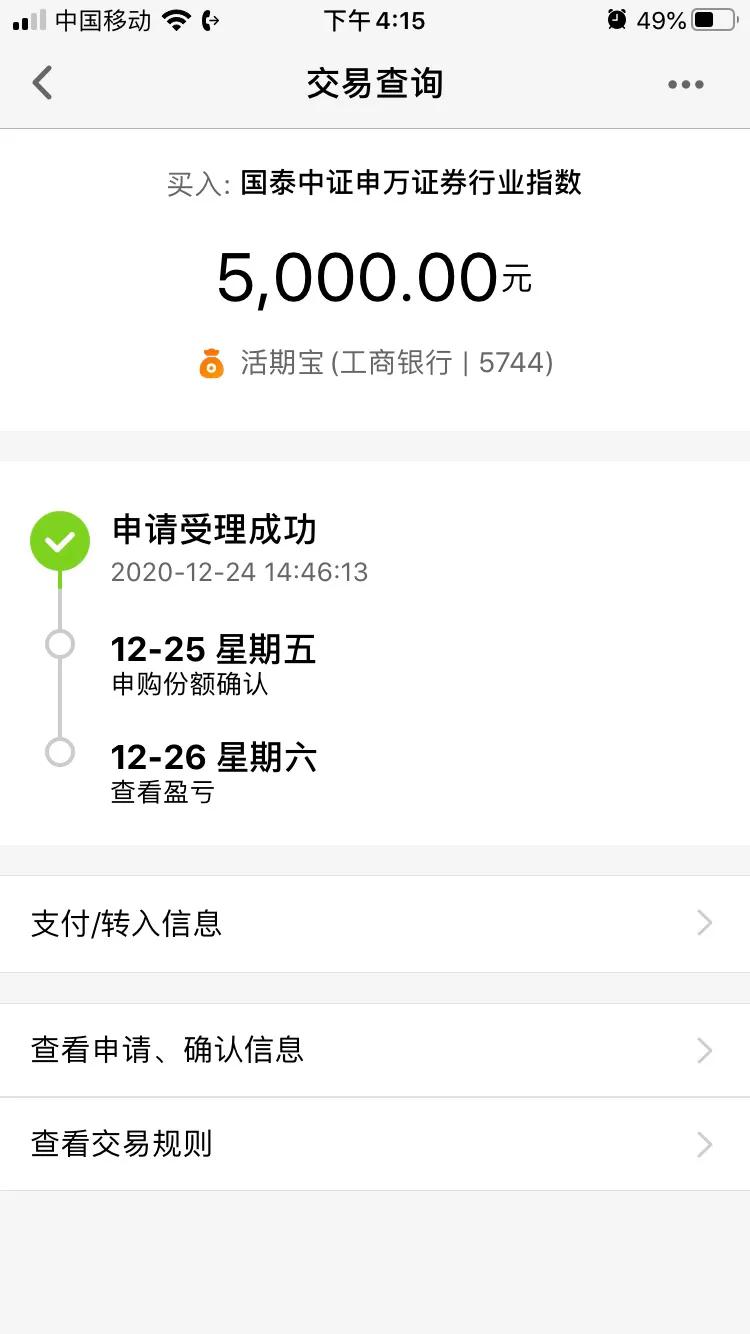Viewport: 750px width, 1334px height.
Task: Open the three-dot overflow menu
Action: tap(686, 84)
